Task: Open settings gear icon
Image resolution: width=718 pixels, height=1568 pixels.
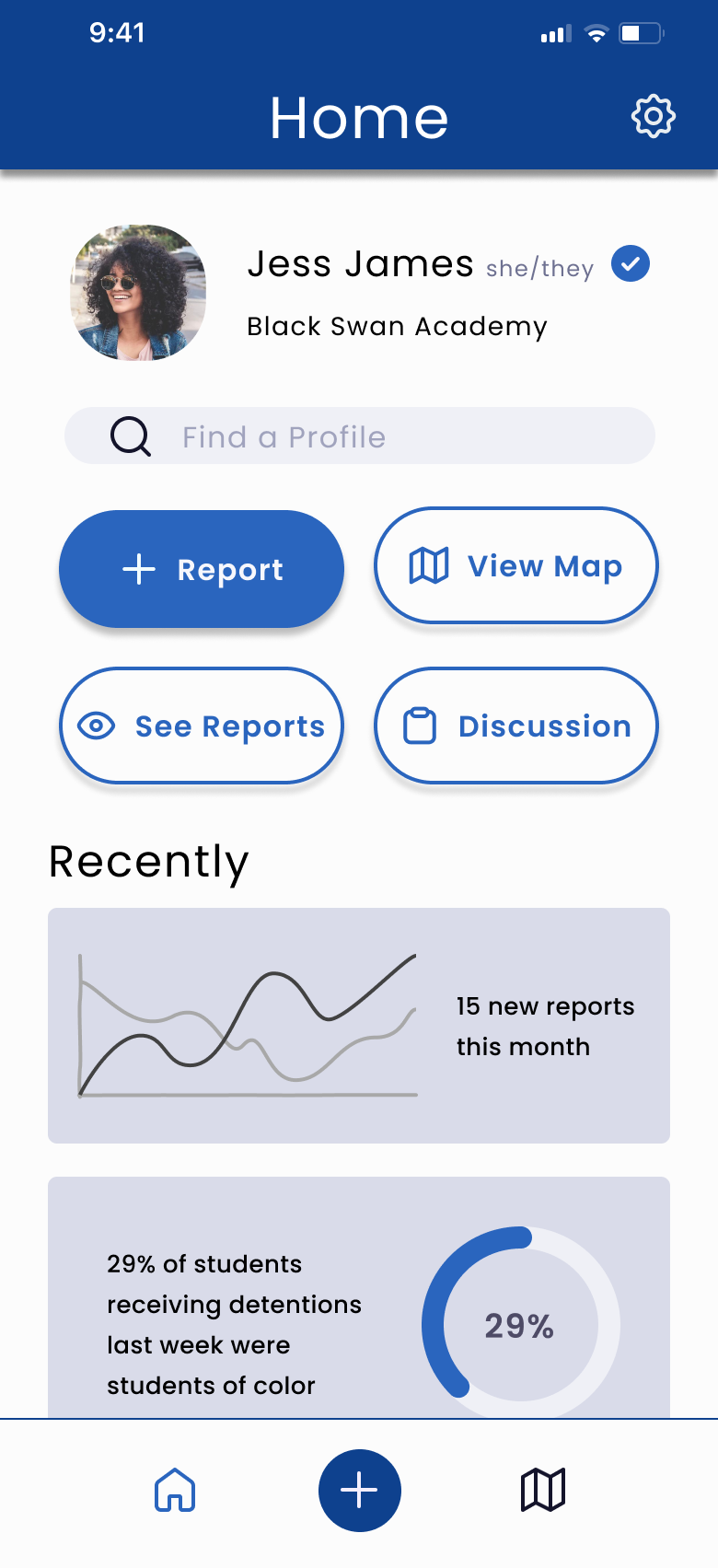Action: pos(654,116)
